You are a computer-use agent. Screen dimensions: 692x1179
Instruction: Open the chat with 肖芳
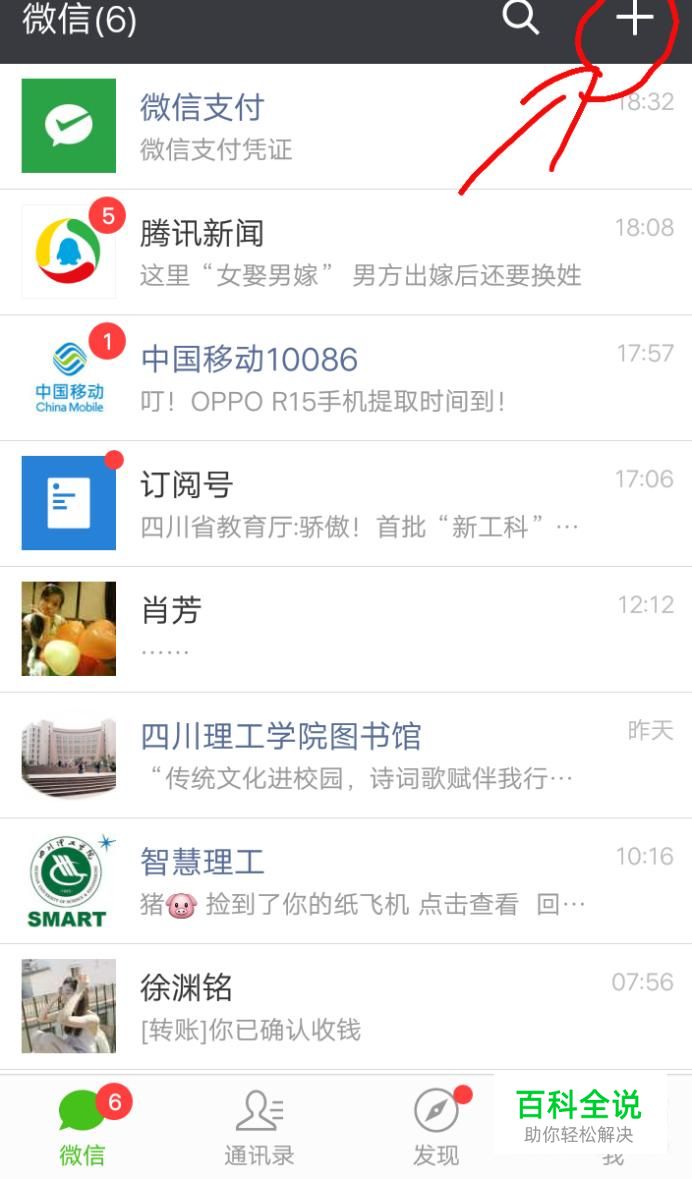coord(346,629)
